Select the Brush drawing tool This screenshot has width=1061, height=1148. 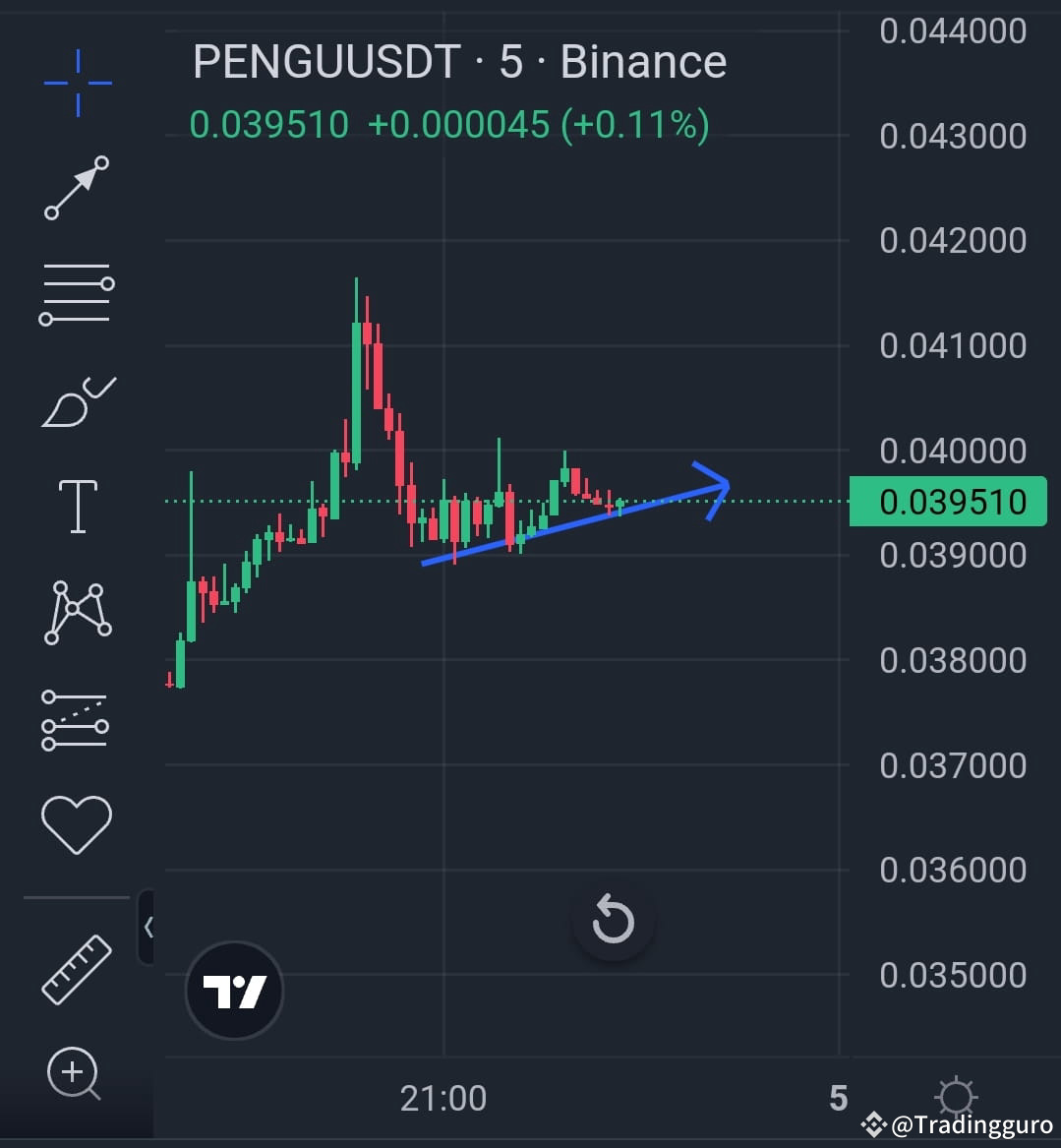tap(76, 398)
